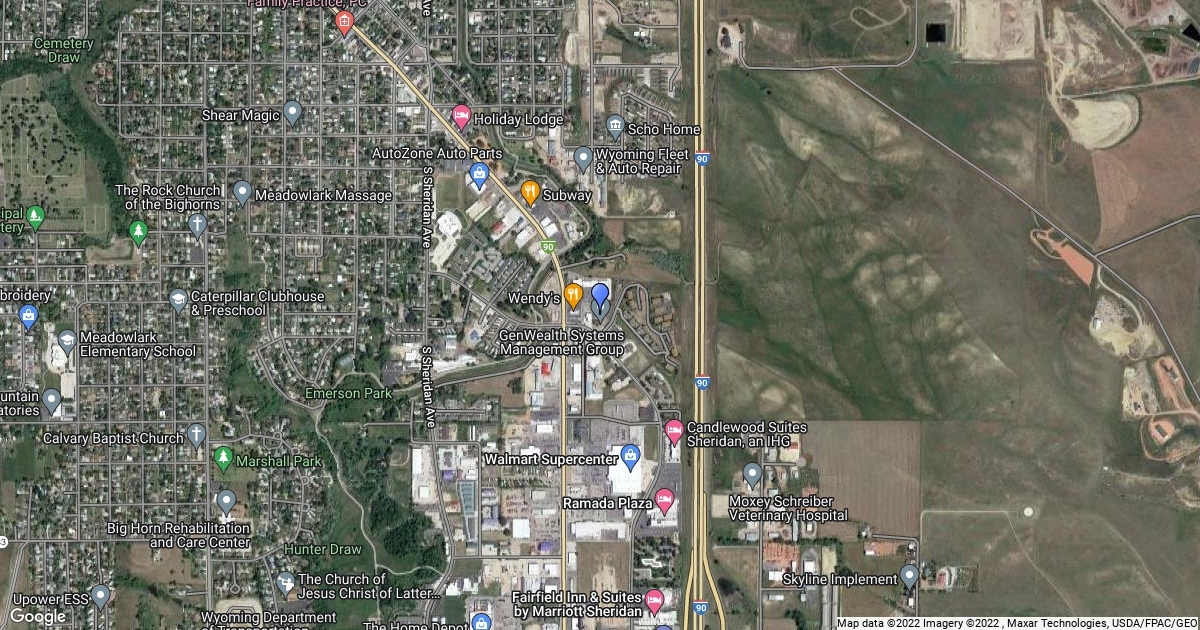Open Moxey Schreiber Veterinary Hospital pin
This screenshot has width=1200, height=630.
click(x=753, y=475)
